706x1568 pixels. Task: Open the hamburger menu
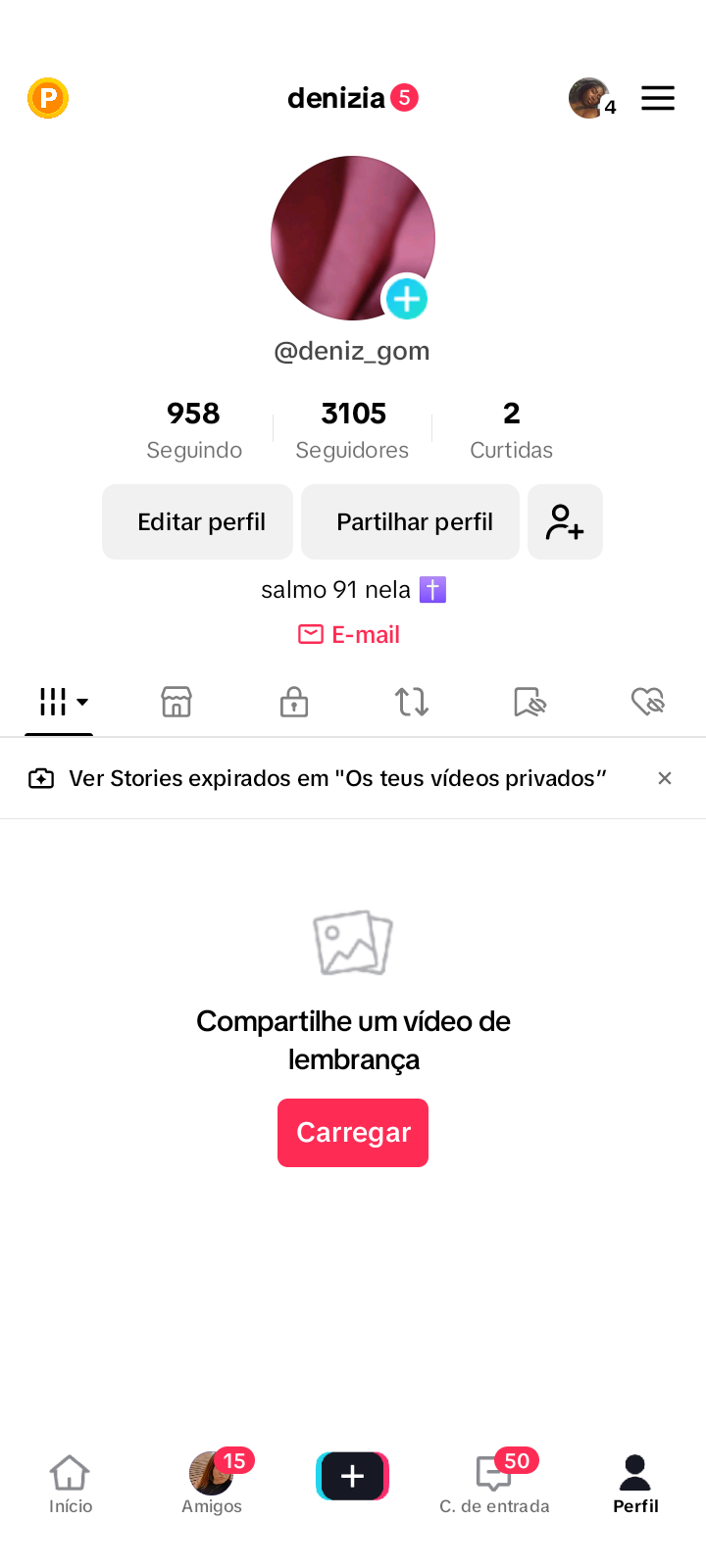click(658, 98)
